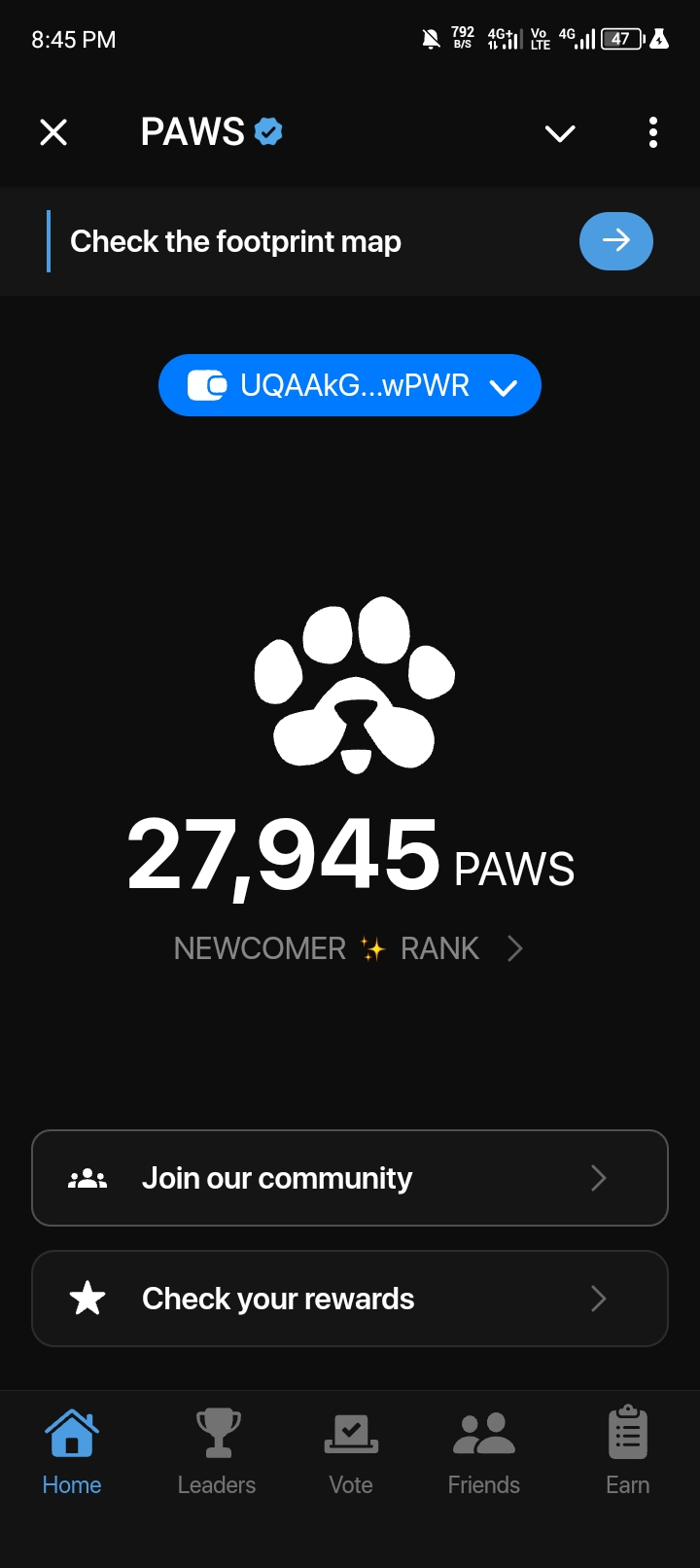Close the PAWS mini app

point(53,132)
